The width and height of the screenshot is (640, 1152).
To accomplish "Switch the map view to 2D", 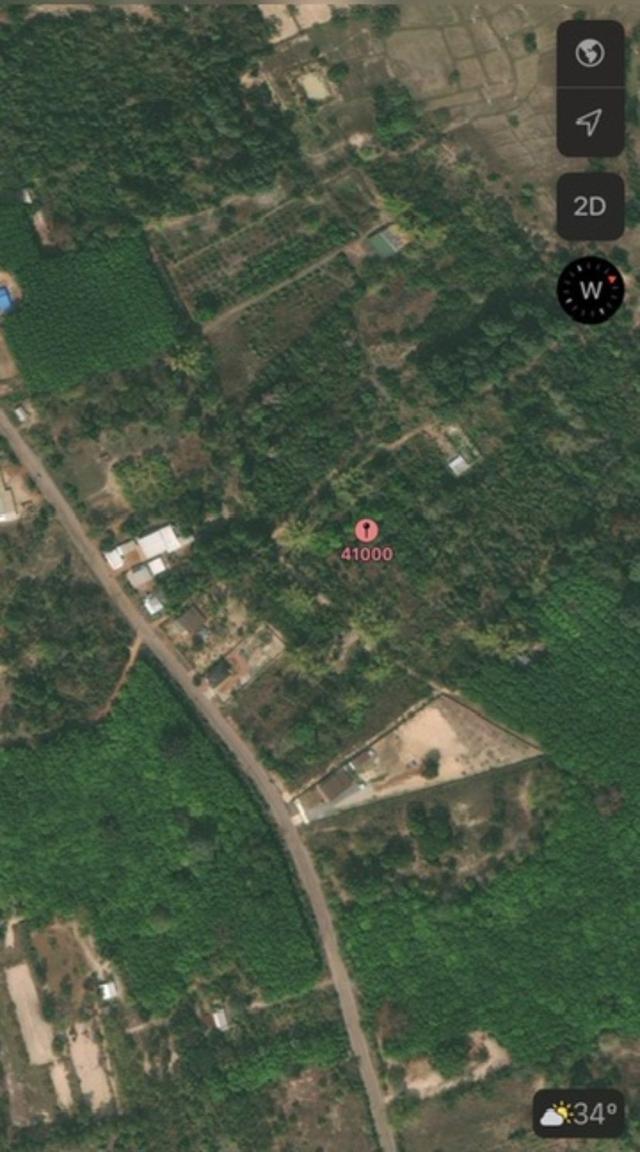I will point(590,207).
